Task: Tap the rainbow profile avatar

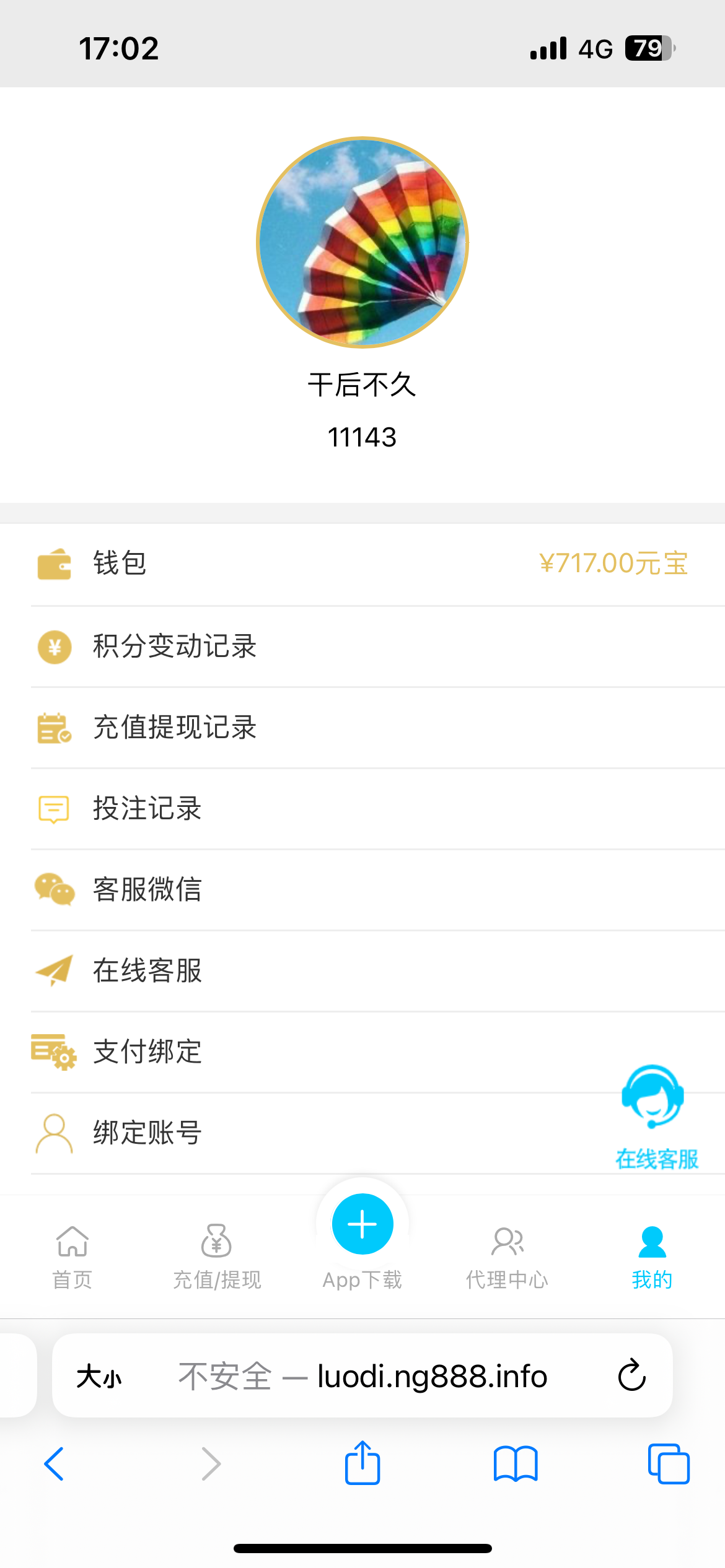Action: [x=362, y=242]
